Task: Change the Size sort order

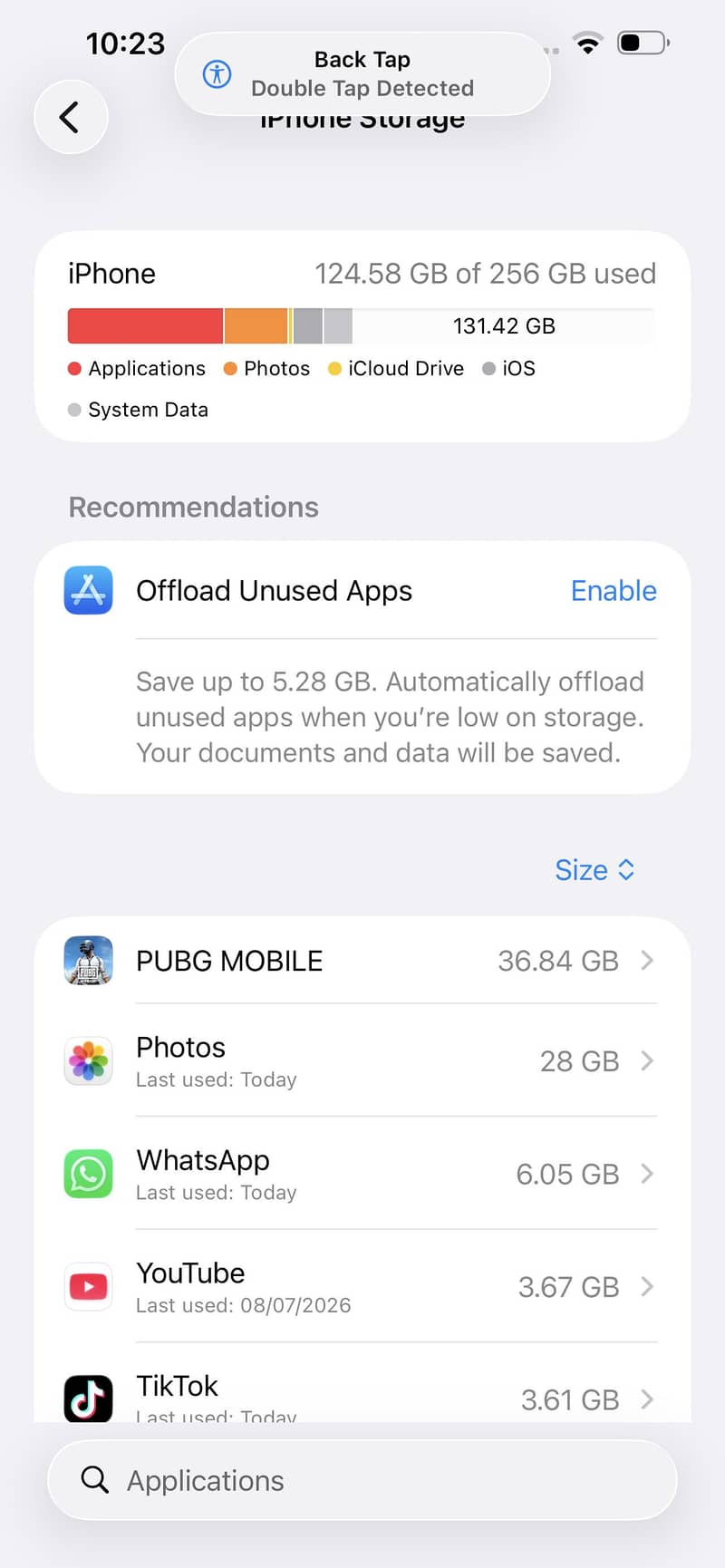Action: click(x=594, y=870)
